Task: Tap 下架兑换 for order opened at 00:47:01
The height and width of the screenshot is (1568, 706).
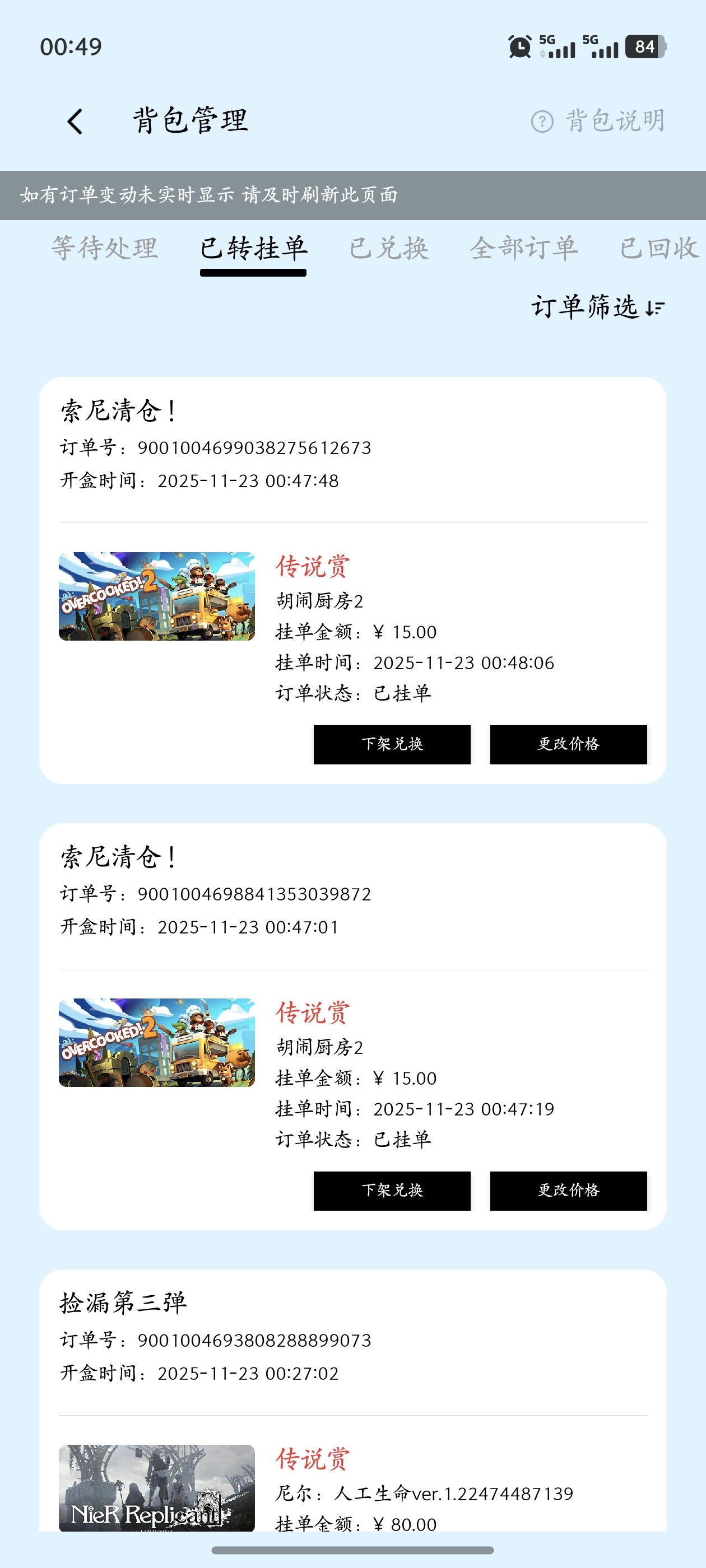Action: pos(392,1190)
